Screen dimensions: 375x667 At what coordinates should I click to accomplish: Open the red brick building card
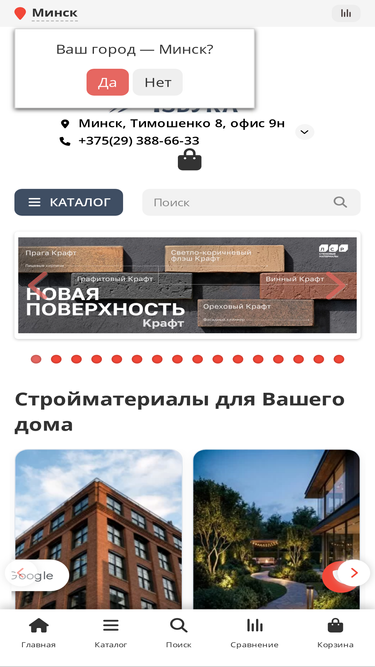click(99, 530)
